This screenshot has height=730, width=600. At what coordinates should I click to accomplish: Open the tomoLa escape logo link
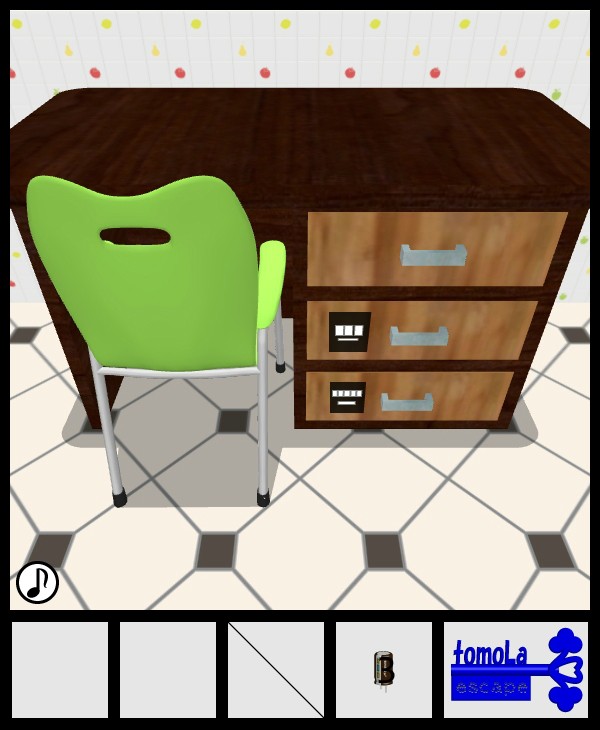tap(515, 669)
